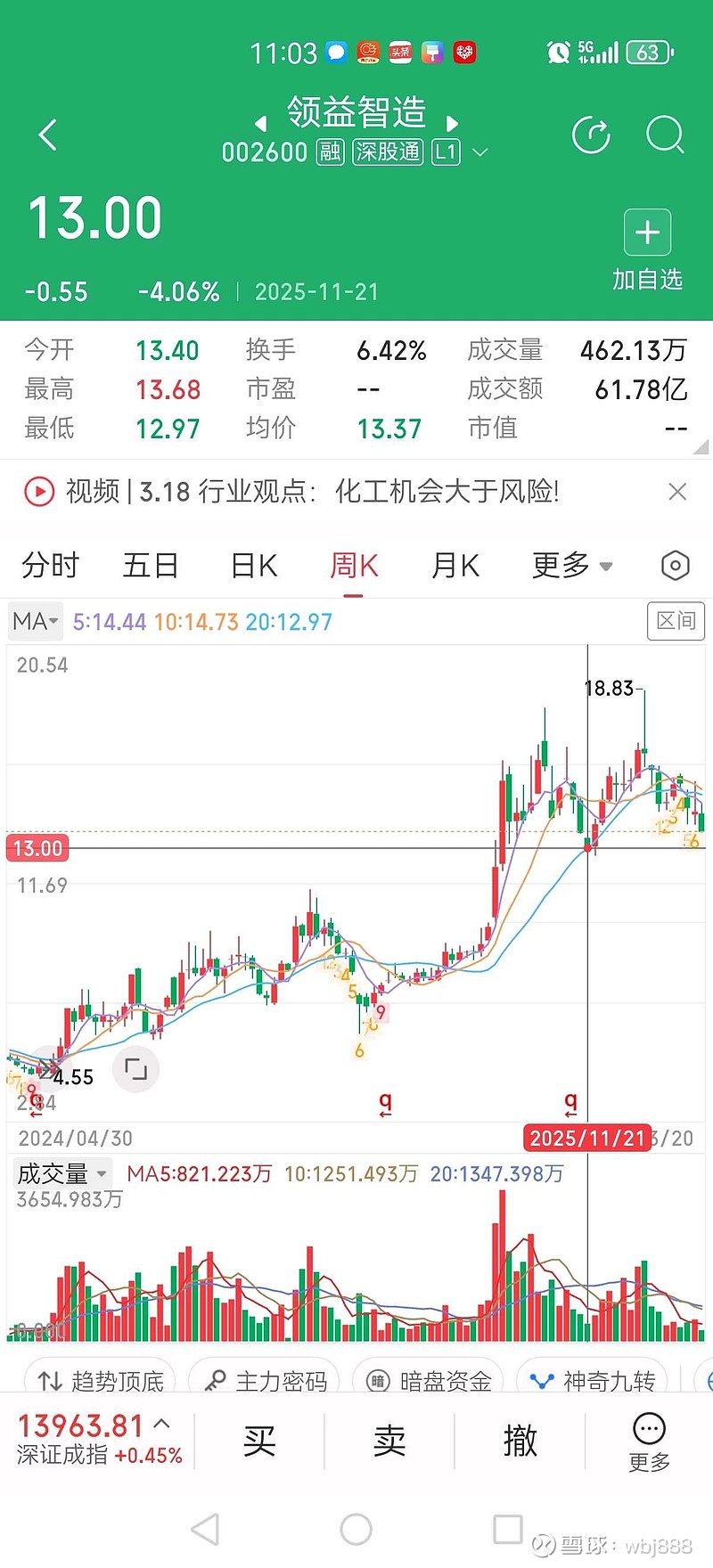Open the 暗盘资金 dark pool tool
Screen dimensions: 713x1568
(426, 1378)
